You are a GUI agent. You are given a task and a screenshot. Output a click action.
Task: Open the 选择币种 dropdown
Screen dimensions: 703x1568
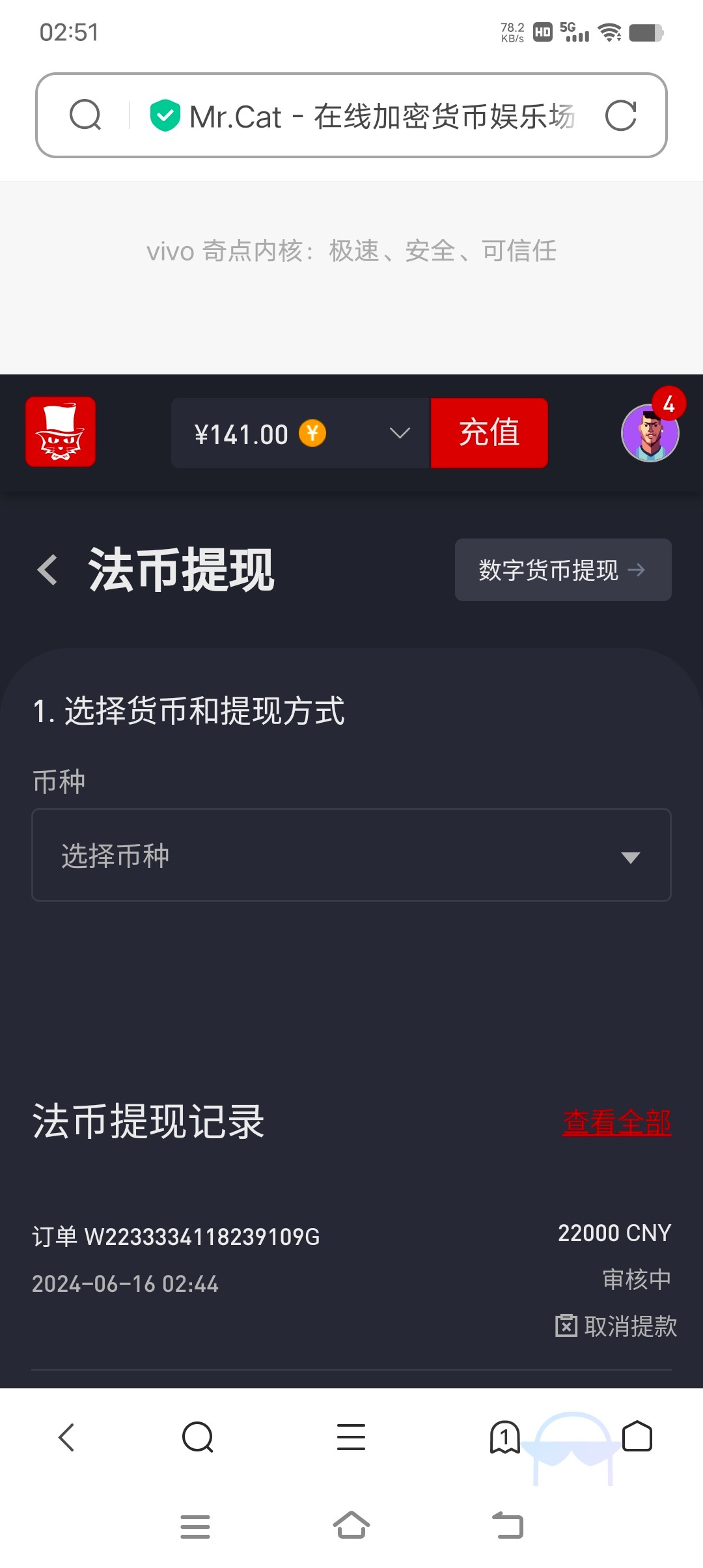pos(351,855)
